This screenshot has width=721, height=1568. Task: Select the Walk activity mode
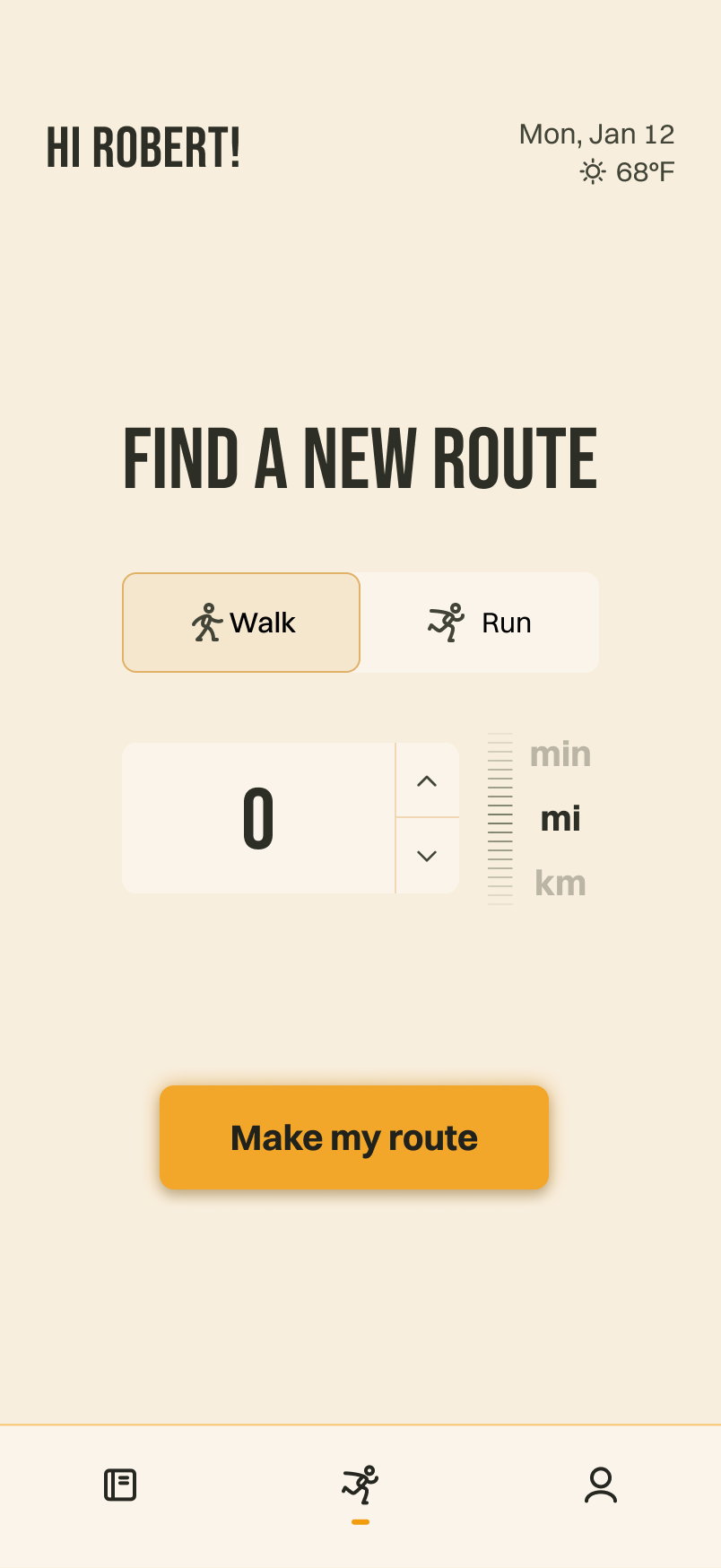click(241, 623)
